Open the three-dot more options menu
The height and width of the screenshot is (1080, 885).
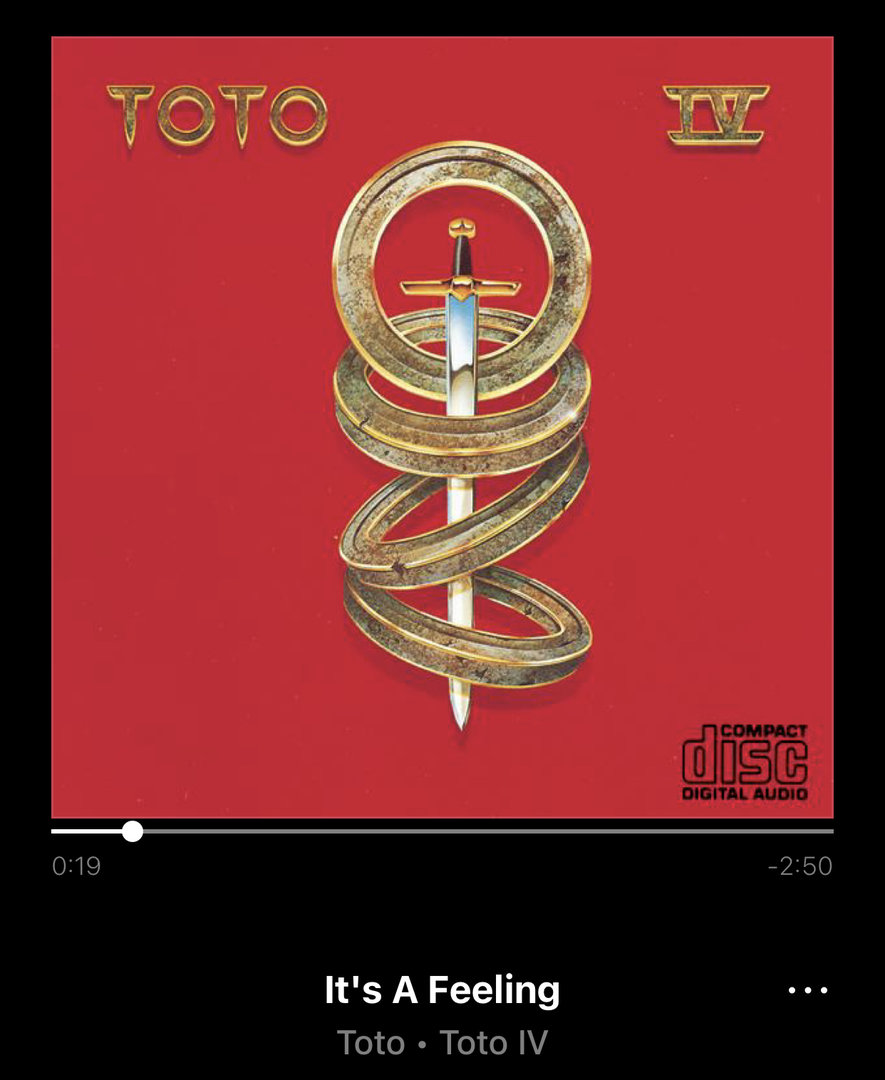(807, 990)
